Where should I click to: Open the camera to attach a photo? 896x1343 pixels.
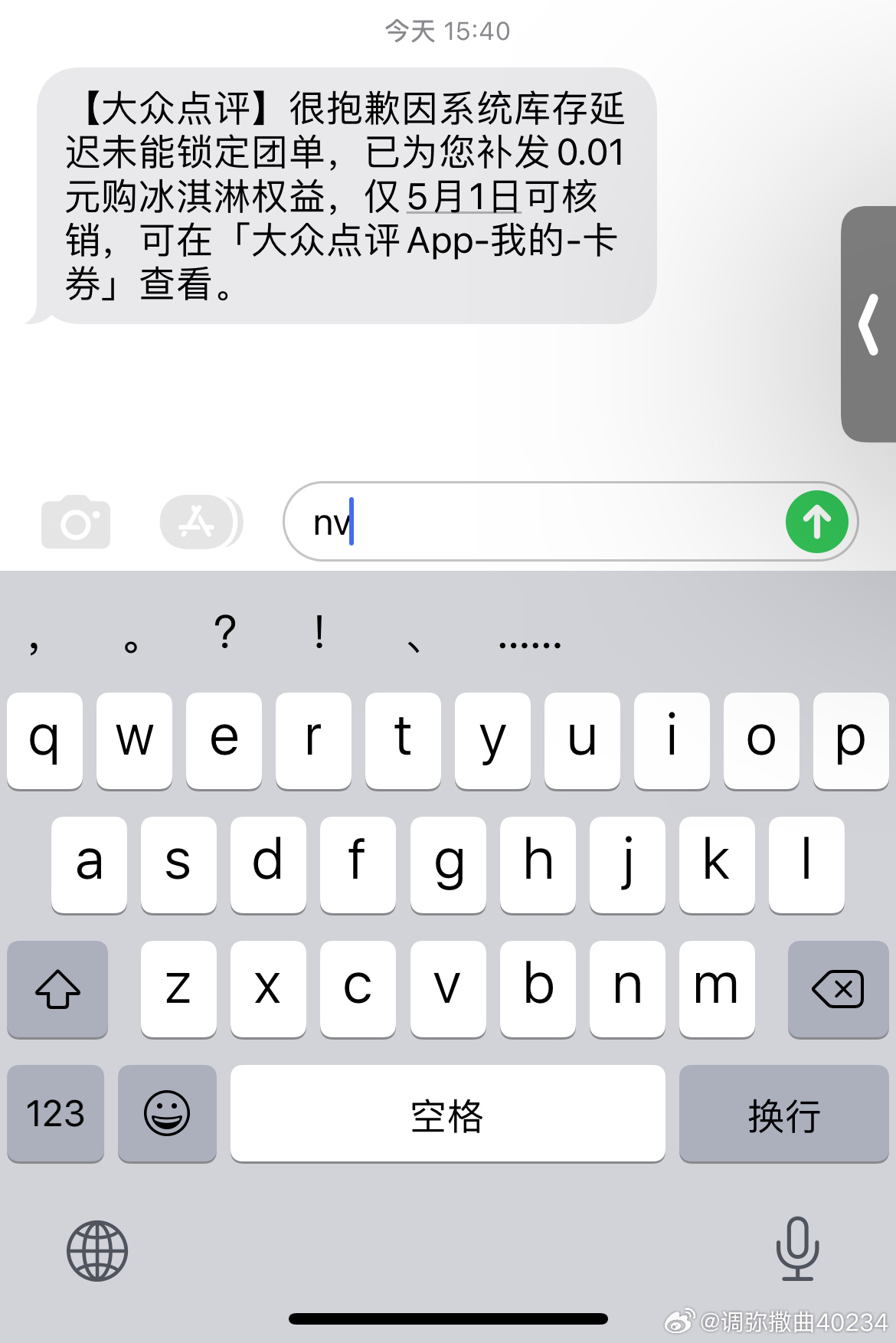click(76, 522)
